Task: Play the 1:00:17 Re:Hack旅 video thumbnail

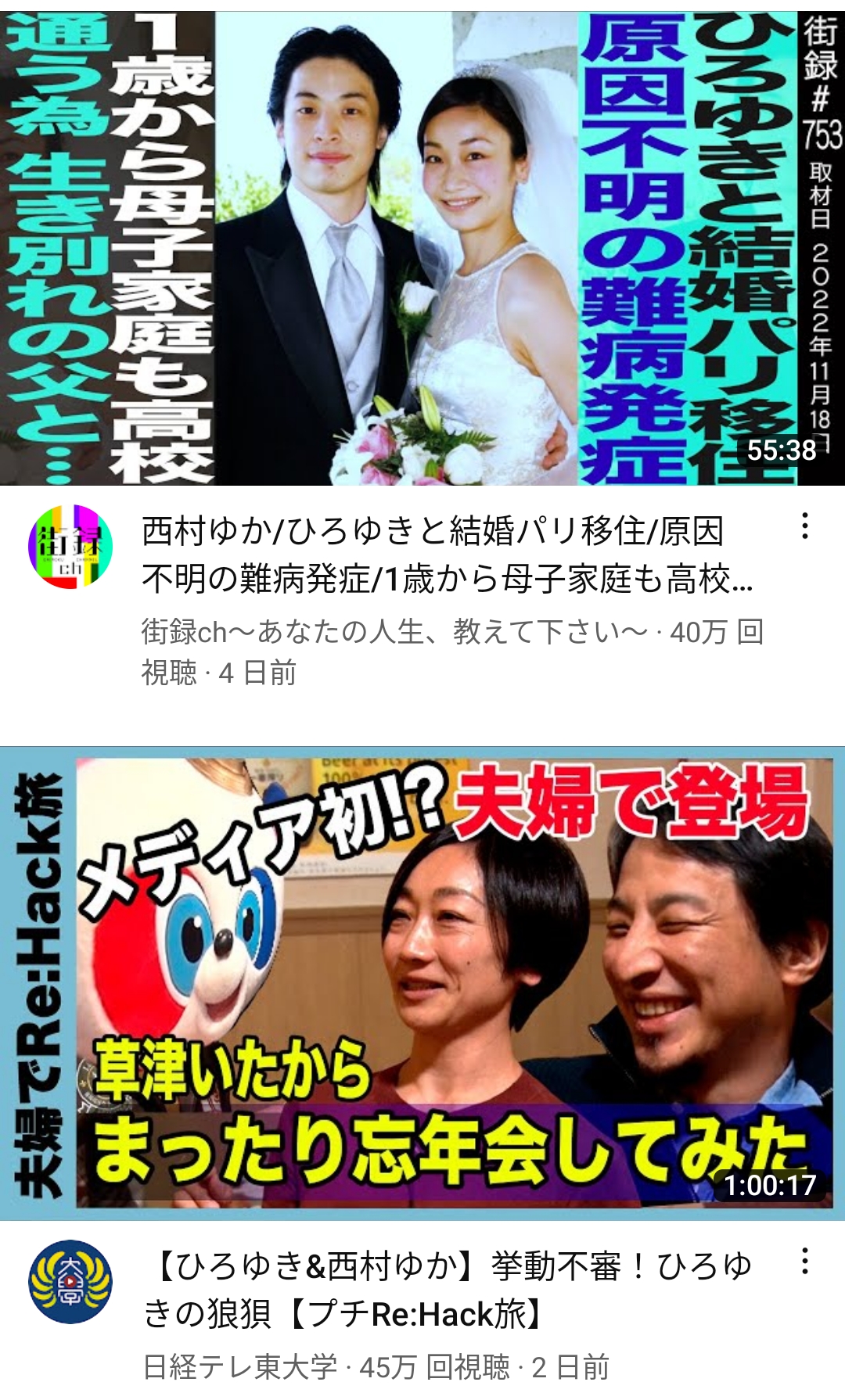Action: pos(422,982)
